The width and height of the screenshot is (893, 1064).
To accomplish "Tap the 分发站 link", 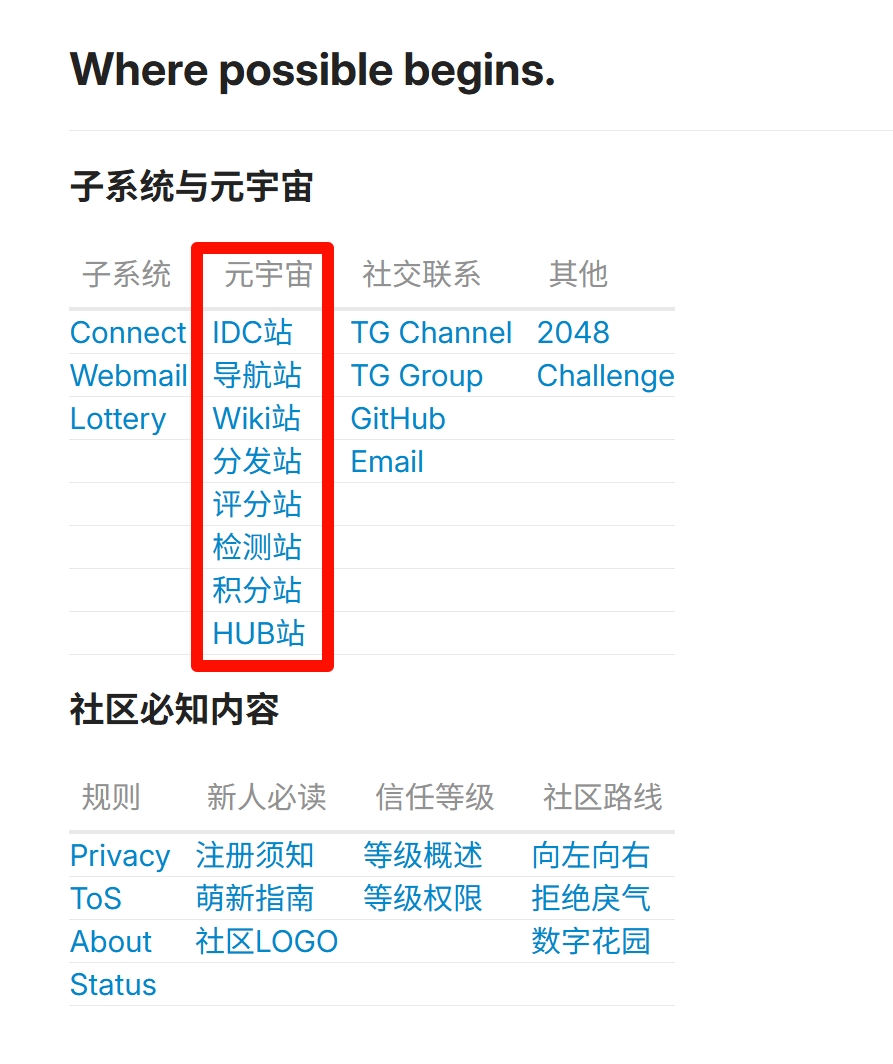I will (x=257, y=461).
